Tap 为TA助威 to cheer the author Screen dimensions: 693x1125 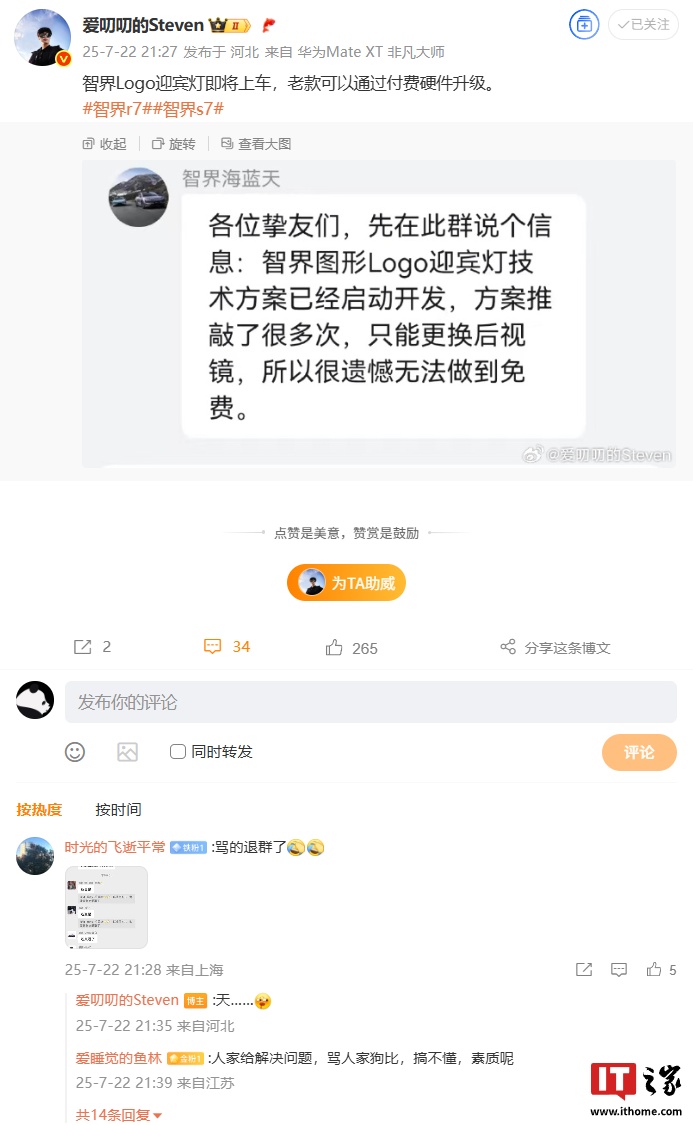point(346,582)
